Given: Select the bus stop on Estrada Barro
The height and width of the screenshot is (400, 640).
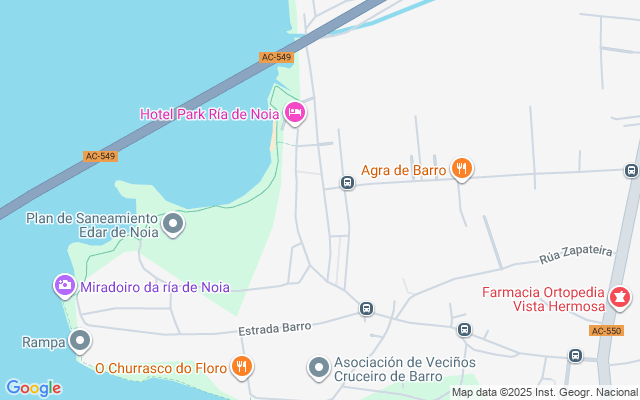Looking at the screenshot, I should [367, 309].
